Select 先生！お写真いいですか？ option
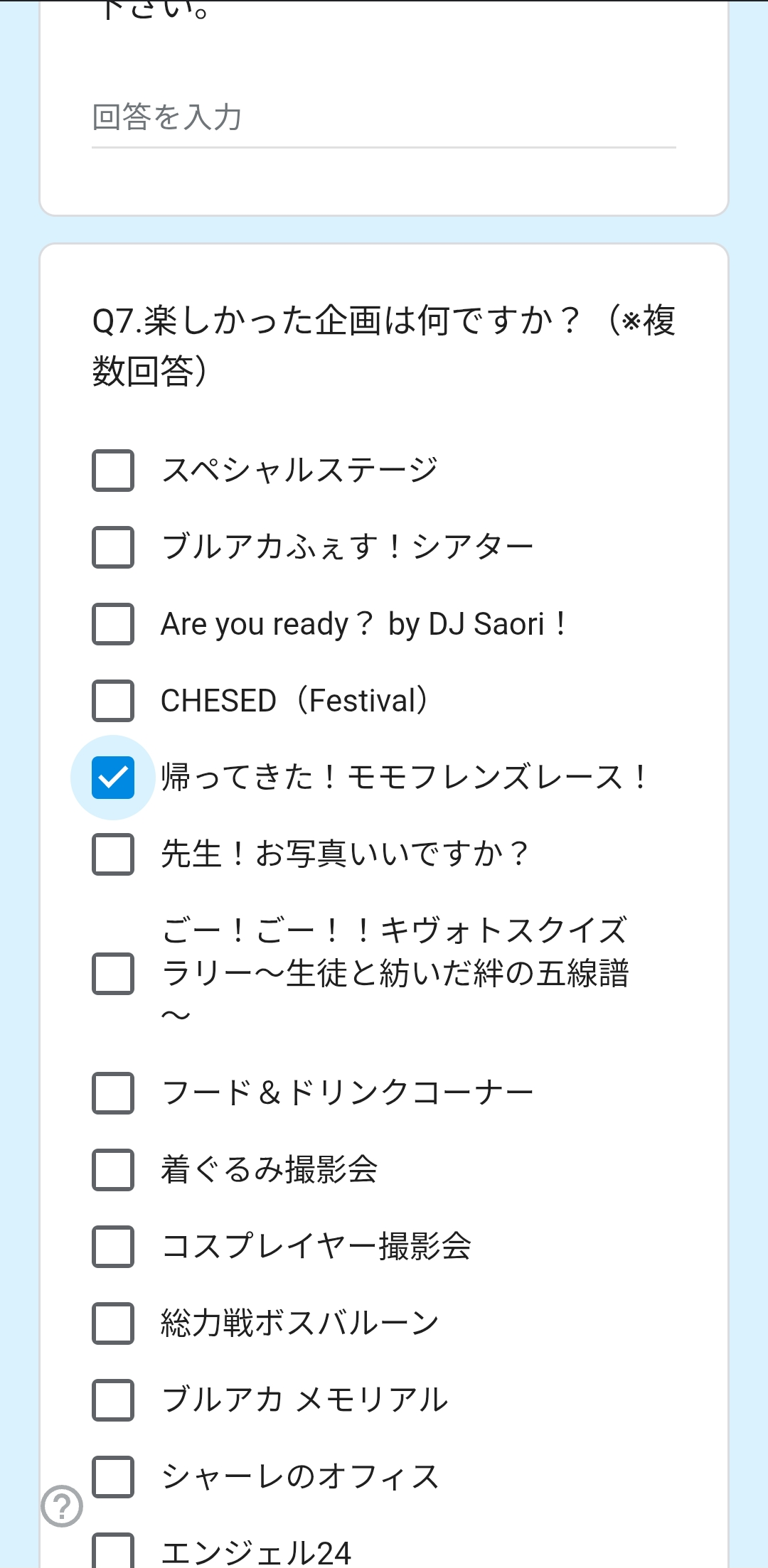This screenshot has height=1568, width=768. [113, 854]
